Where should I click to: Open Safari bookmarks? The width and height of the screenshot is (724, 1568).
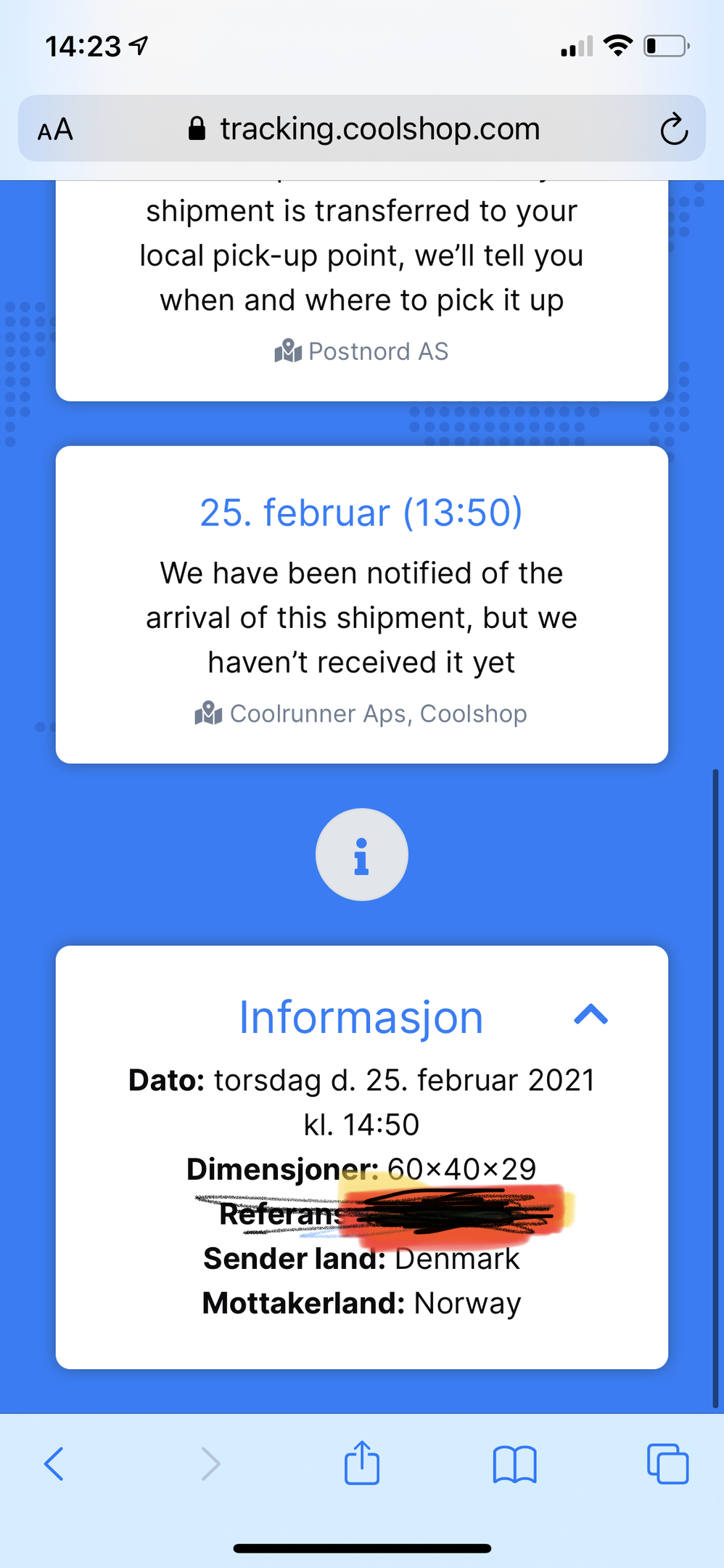515,1463
